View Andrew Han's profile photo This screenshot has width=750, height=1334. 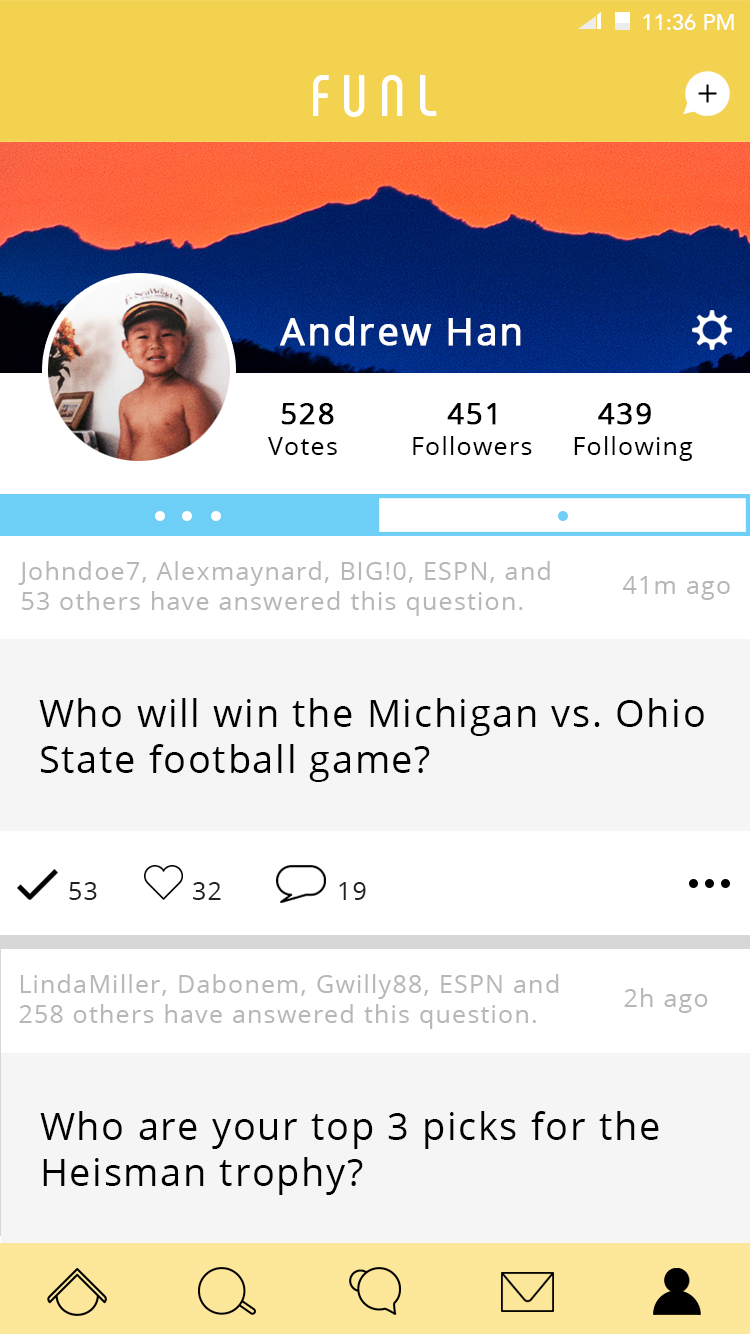(140, 369)
